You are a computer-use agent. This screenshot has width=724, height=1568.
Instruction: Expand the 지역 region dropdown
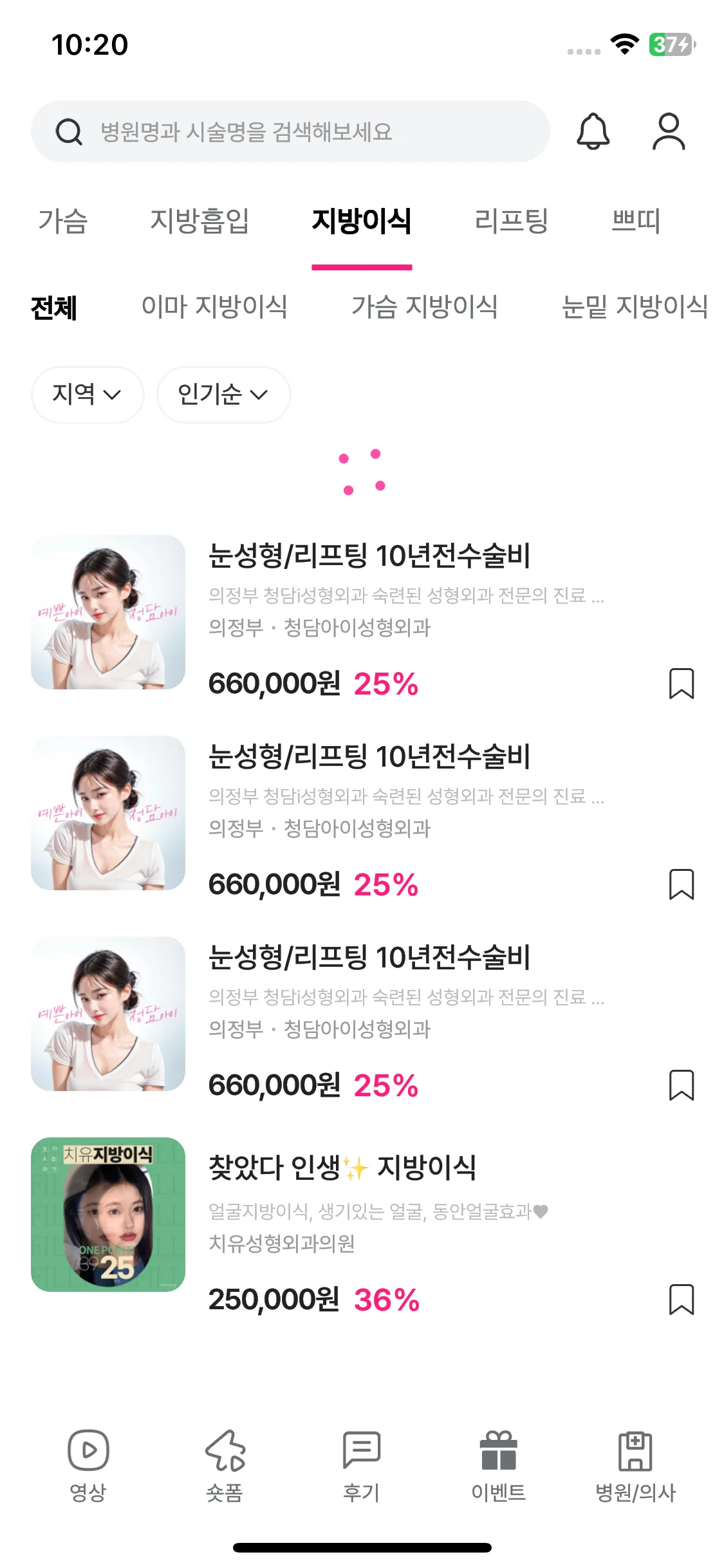(x=87, y=395)
